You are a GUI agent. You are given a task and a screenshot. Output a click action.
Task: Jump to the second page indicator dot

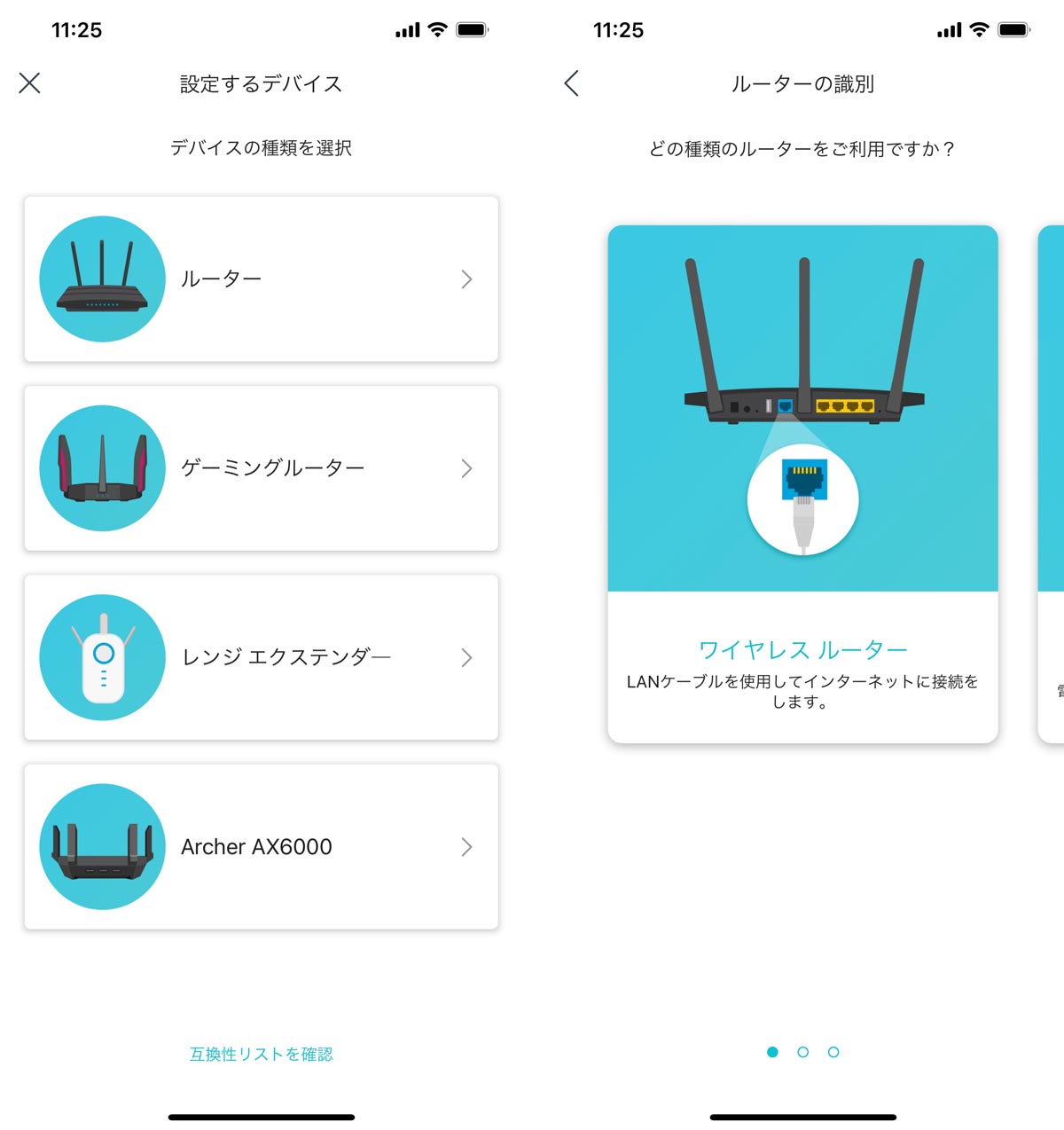tap(802, 1052)
